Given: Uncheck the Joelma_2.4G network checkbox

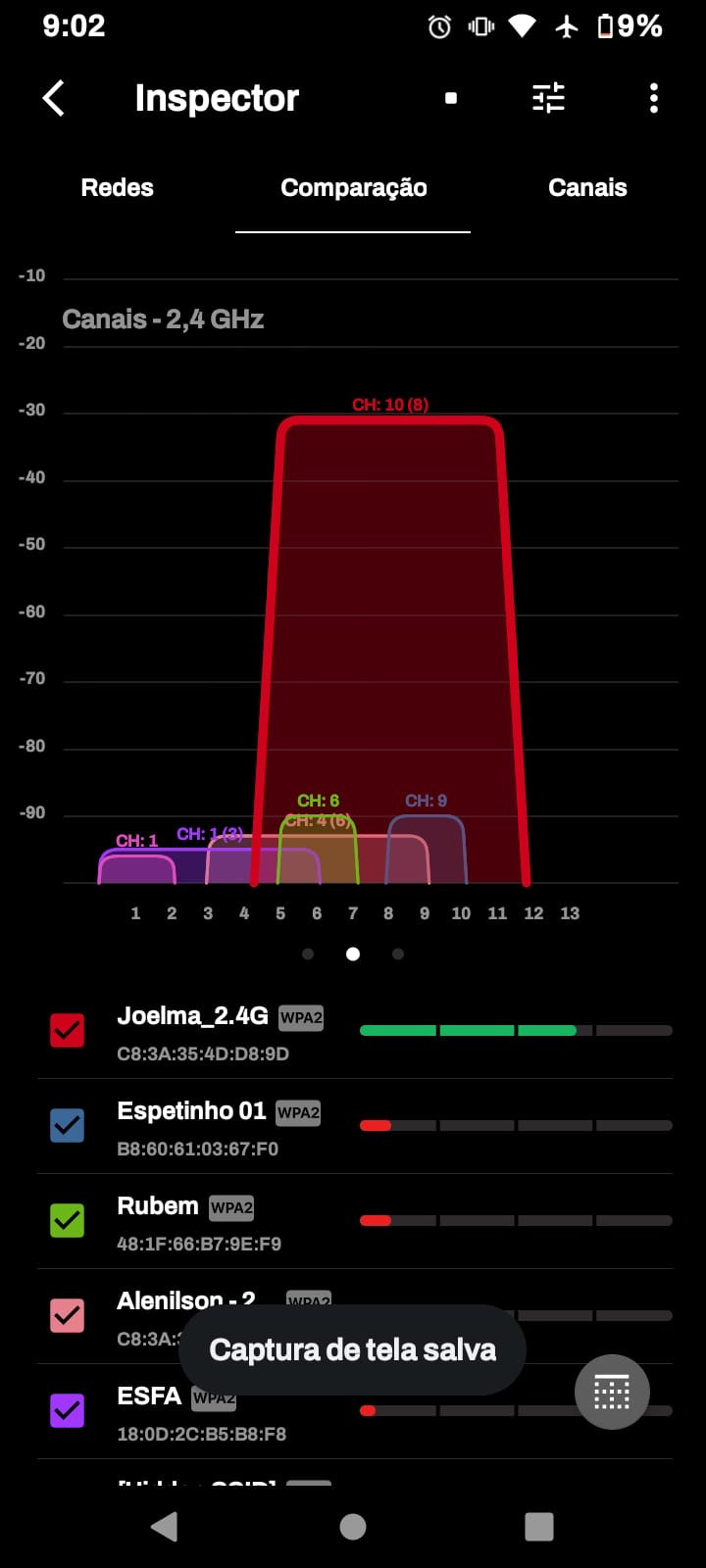Looking at the screenshot, I should pos(68,1030).
